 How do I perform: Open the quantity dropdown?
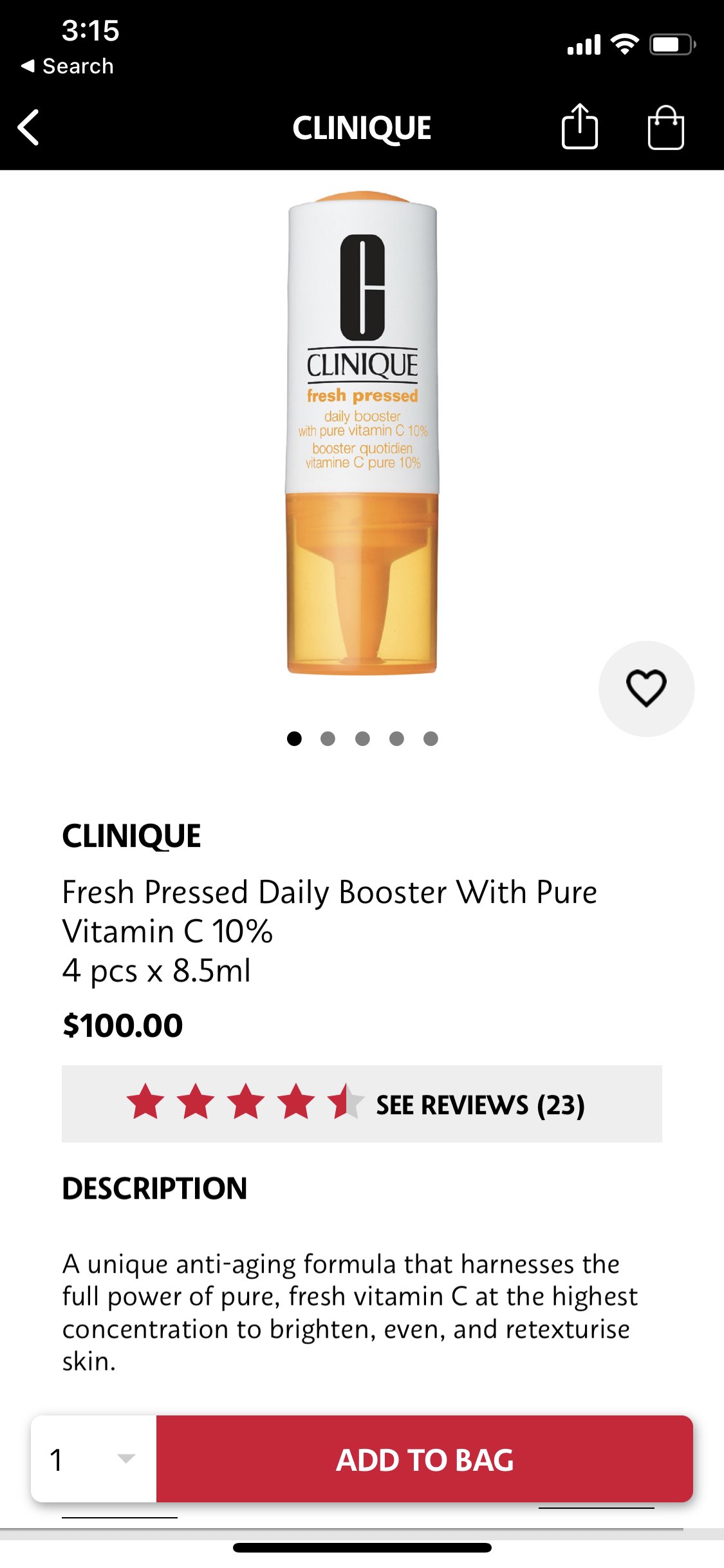[x=94, y=1459]
